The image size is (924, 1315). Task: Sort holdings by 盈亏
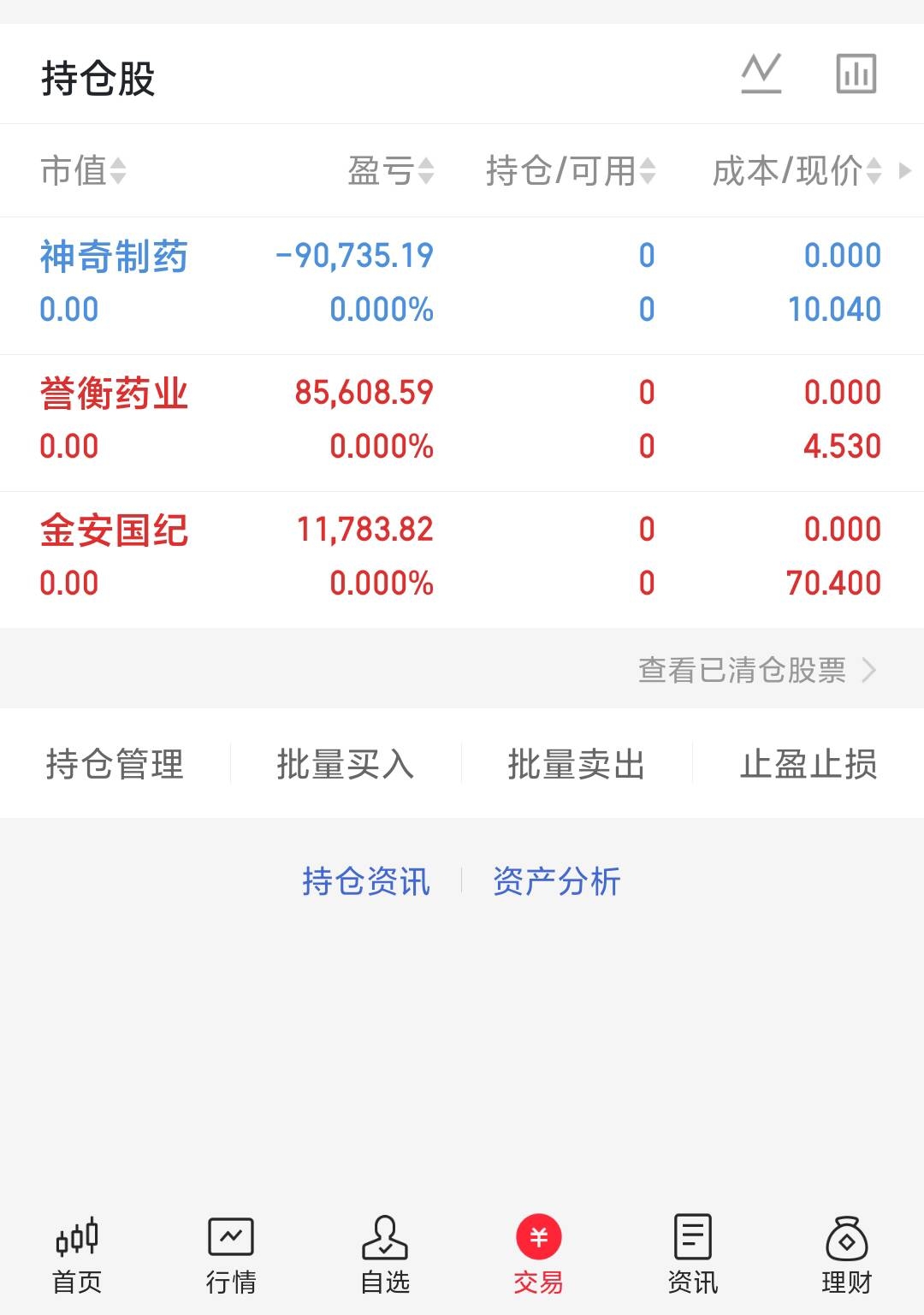pyautogui.click(x=390, y=171)
